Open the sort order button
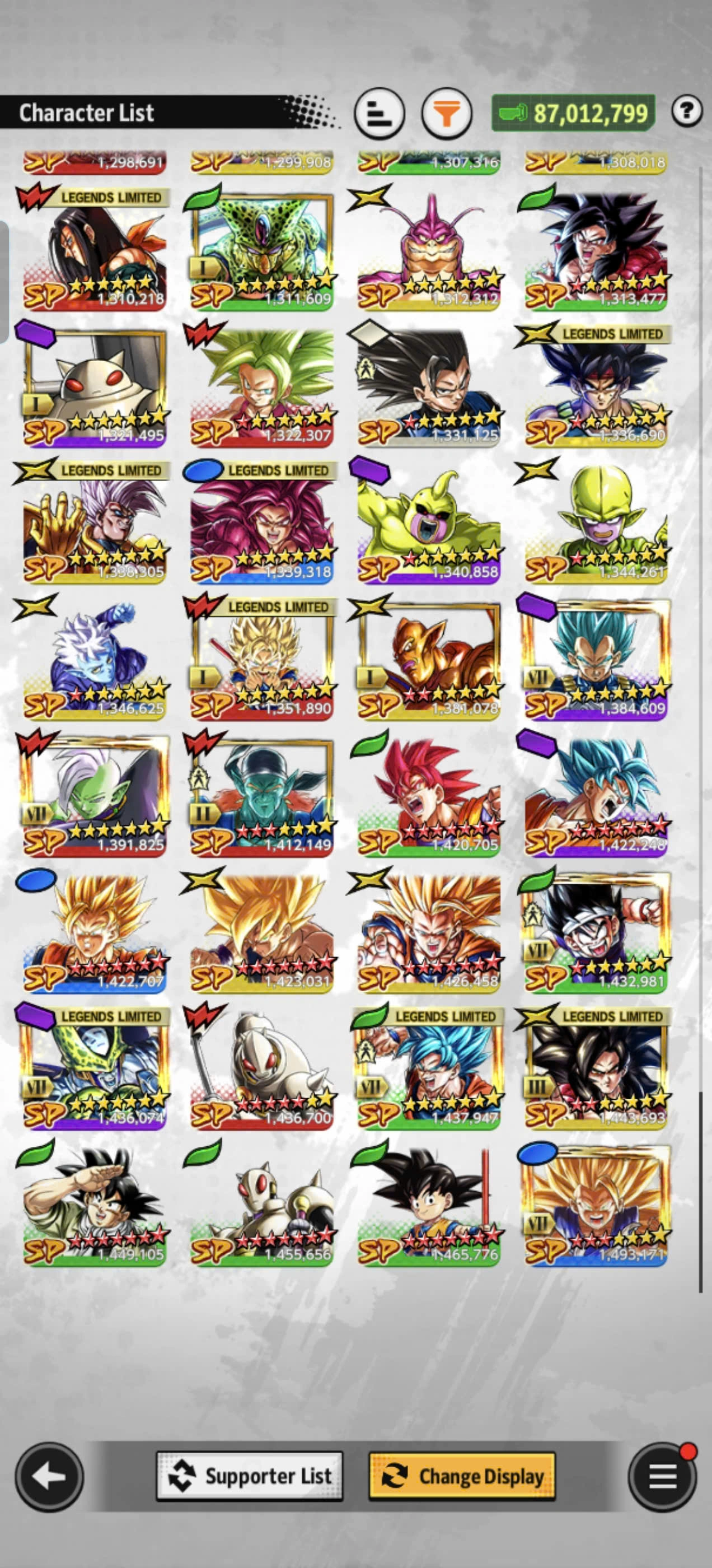 379,114
